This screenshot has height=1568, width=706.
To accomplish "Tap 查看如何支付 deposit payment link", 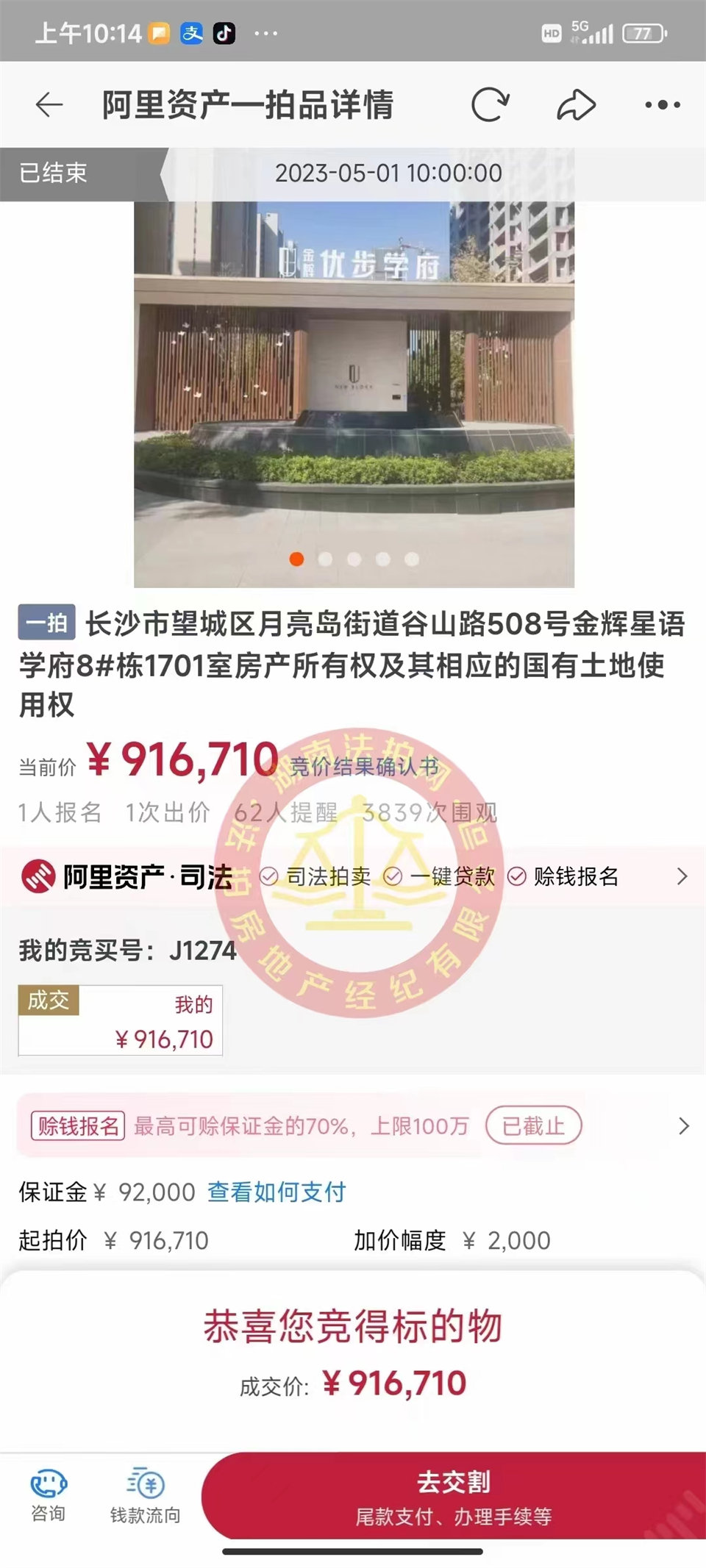I will click(277, 1192).
